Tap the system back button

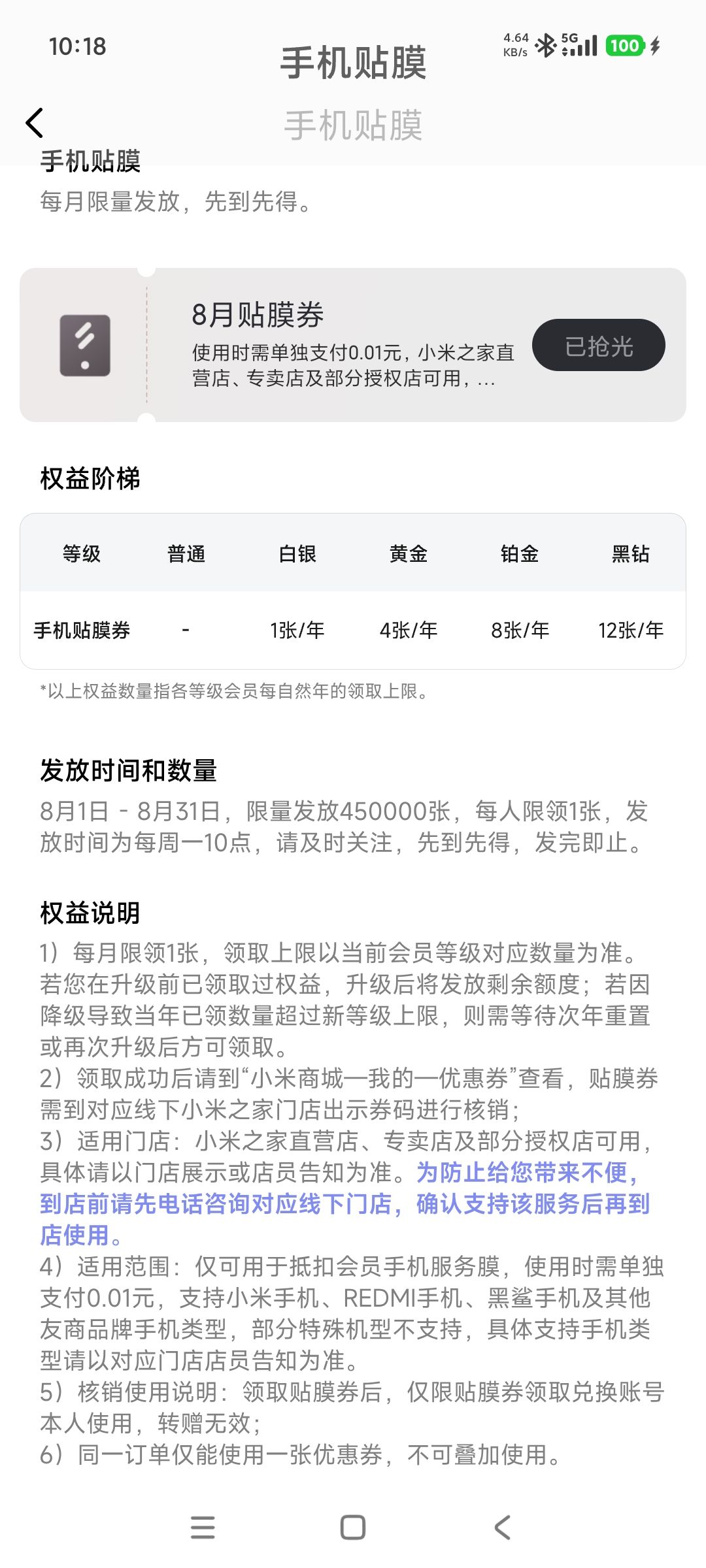click(x=502, y=1527)
